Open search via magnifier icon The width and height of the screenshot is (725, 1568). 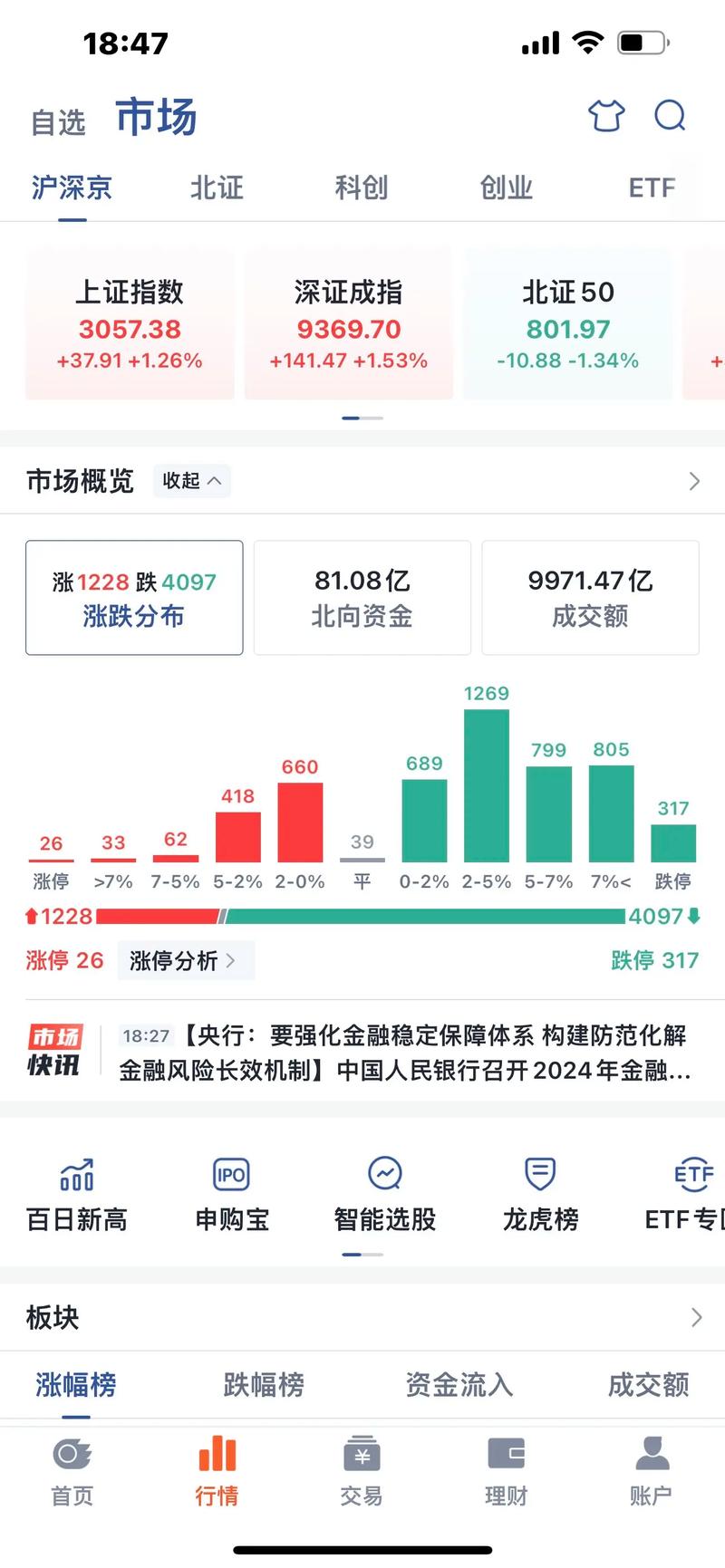click(670, 116)
